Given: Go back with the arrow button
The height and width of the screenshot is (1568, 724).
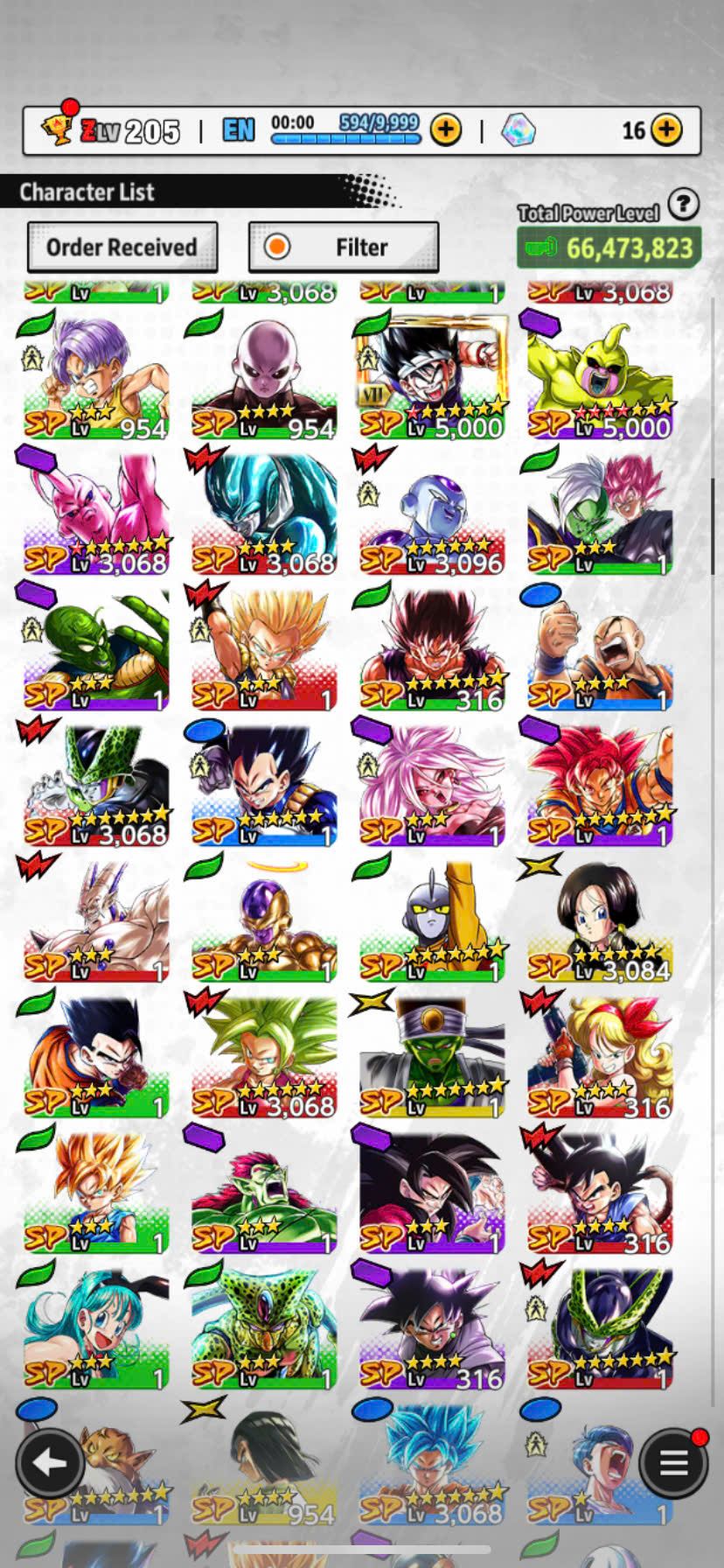Looking at the screenshot, I should (x=50, y=1462).
